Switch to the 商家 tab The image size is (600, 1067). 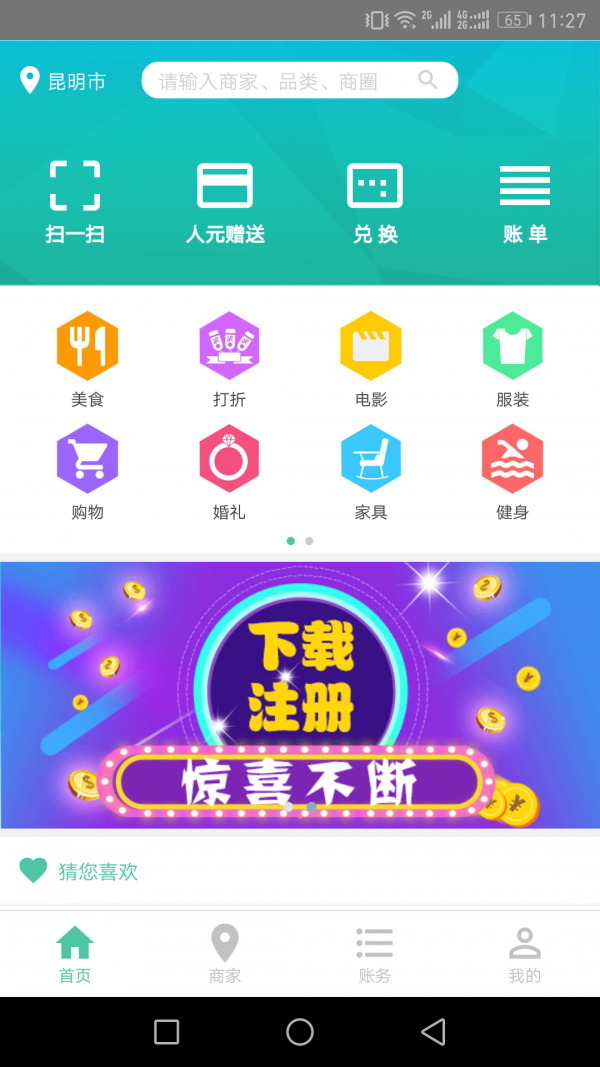tap(225, 954)
